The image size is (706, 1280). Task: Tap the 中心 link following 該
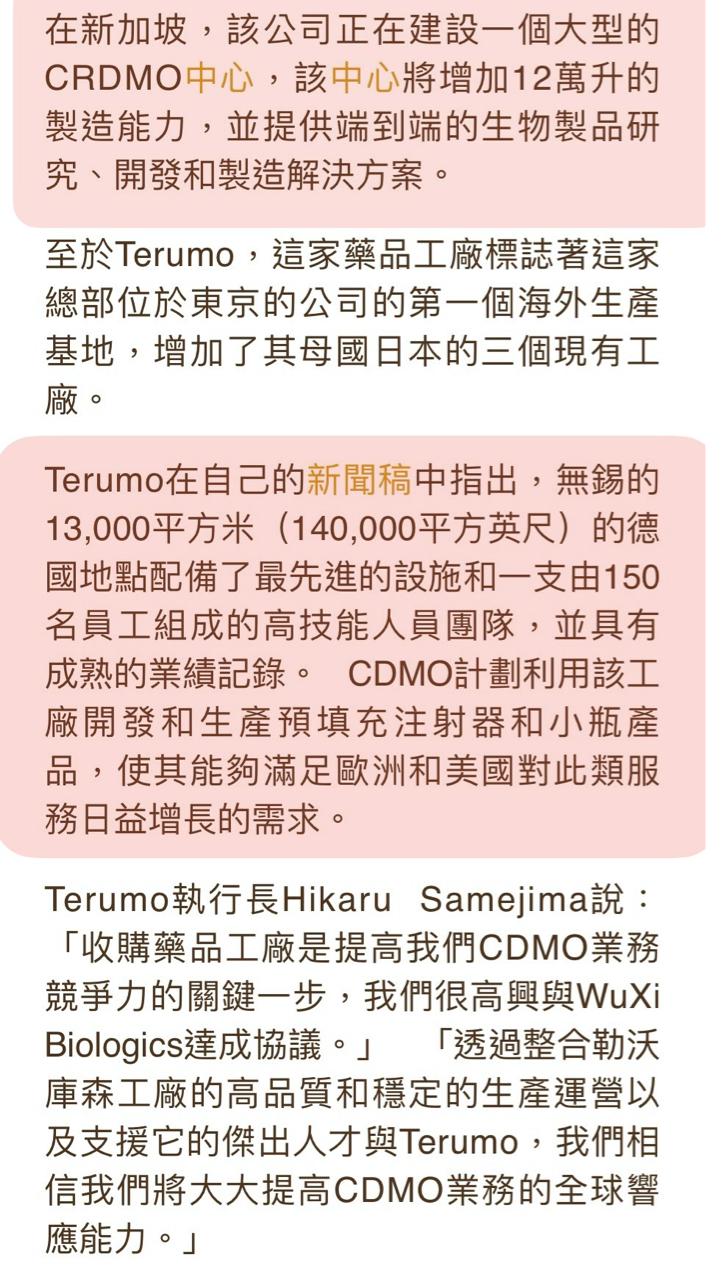[x=364, y=78]
